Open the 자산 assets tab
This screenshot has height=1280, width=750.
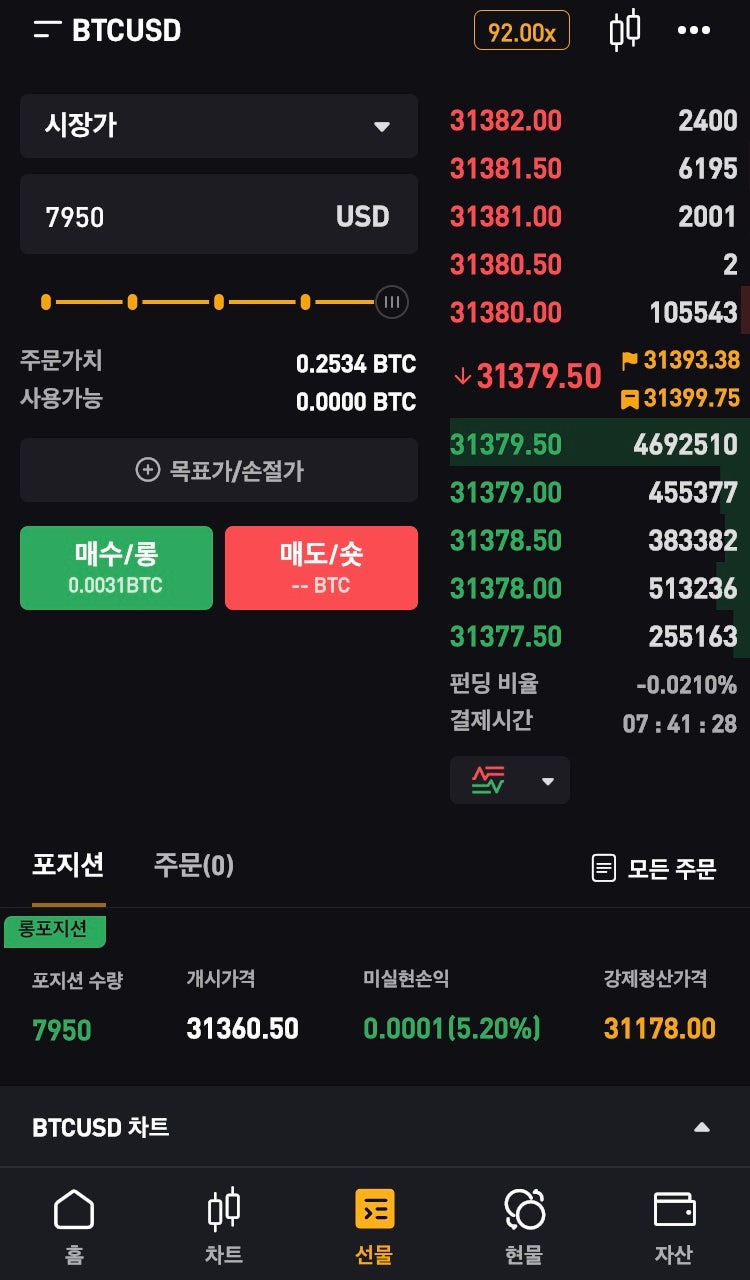click(x=673, y=1227)
